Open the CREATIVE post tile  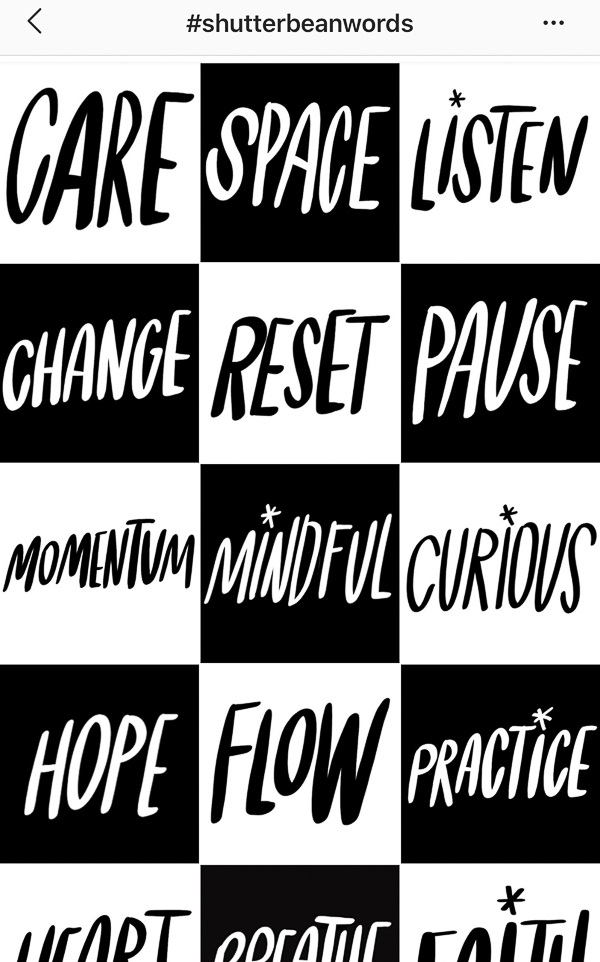tap(299, 915)
